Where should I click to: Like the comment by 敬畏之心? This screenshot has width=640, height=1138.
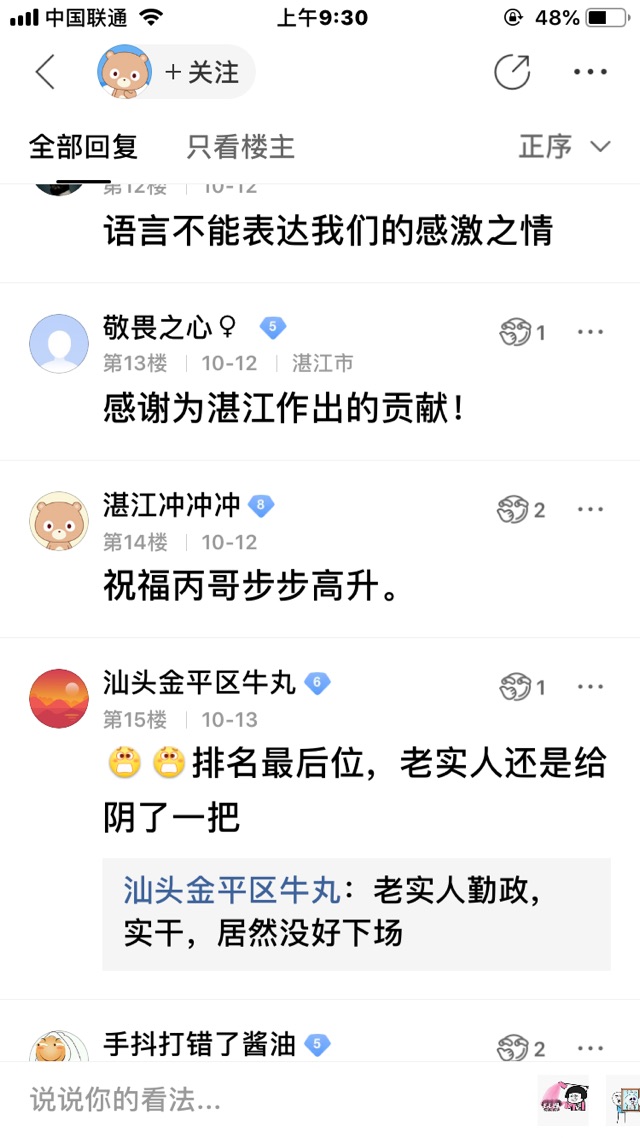(522, 332)
